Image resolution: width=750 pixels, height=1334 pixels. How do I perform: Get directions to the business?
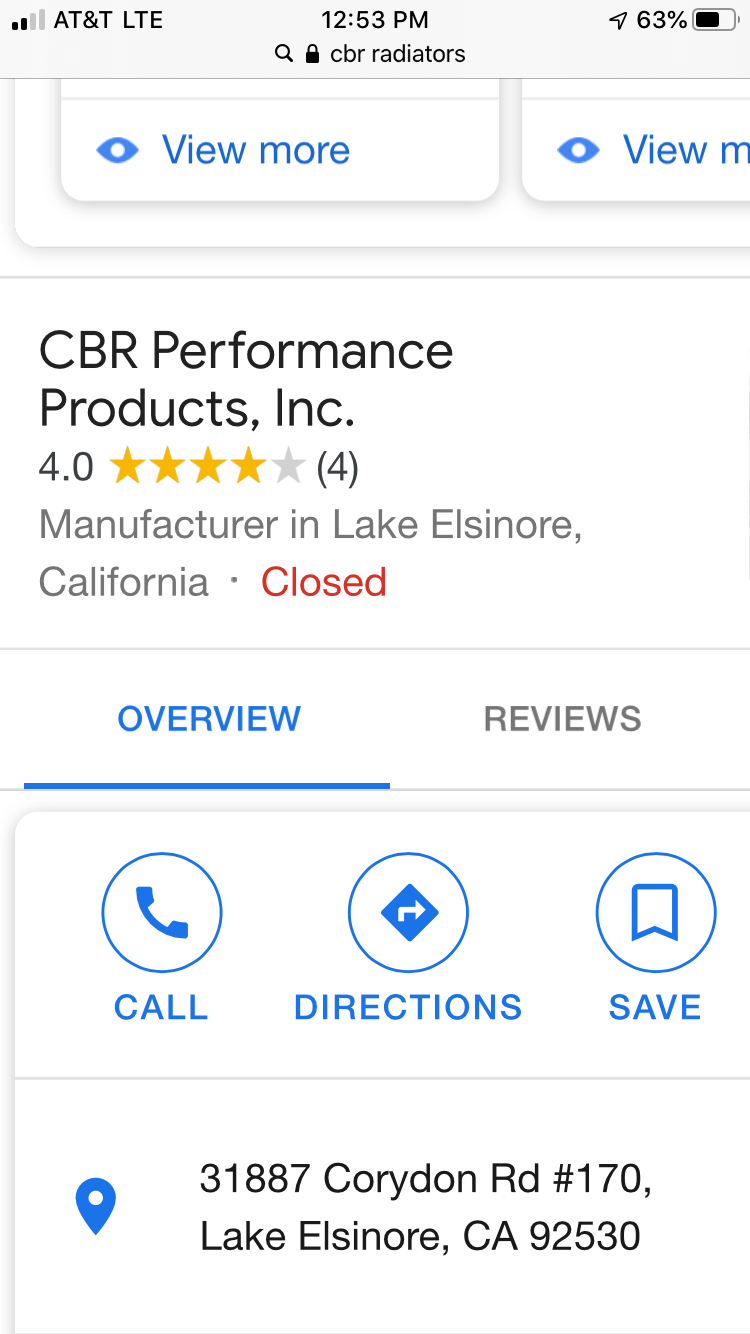408,912
